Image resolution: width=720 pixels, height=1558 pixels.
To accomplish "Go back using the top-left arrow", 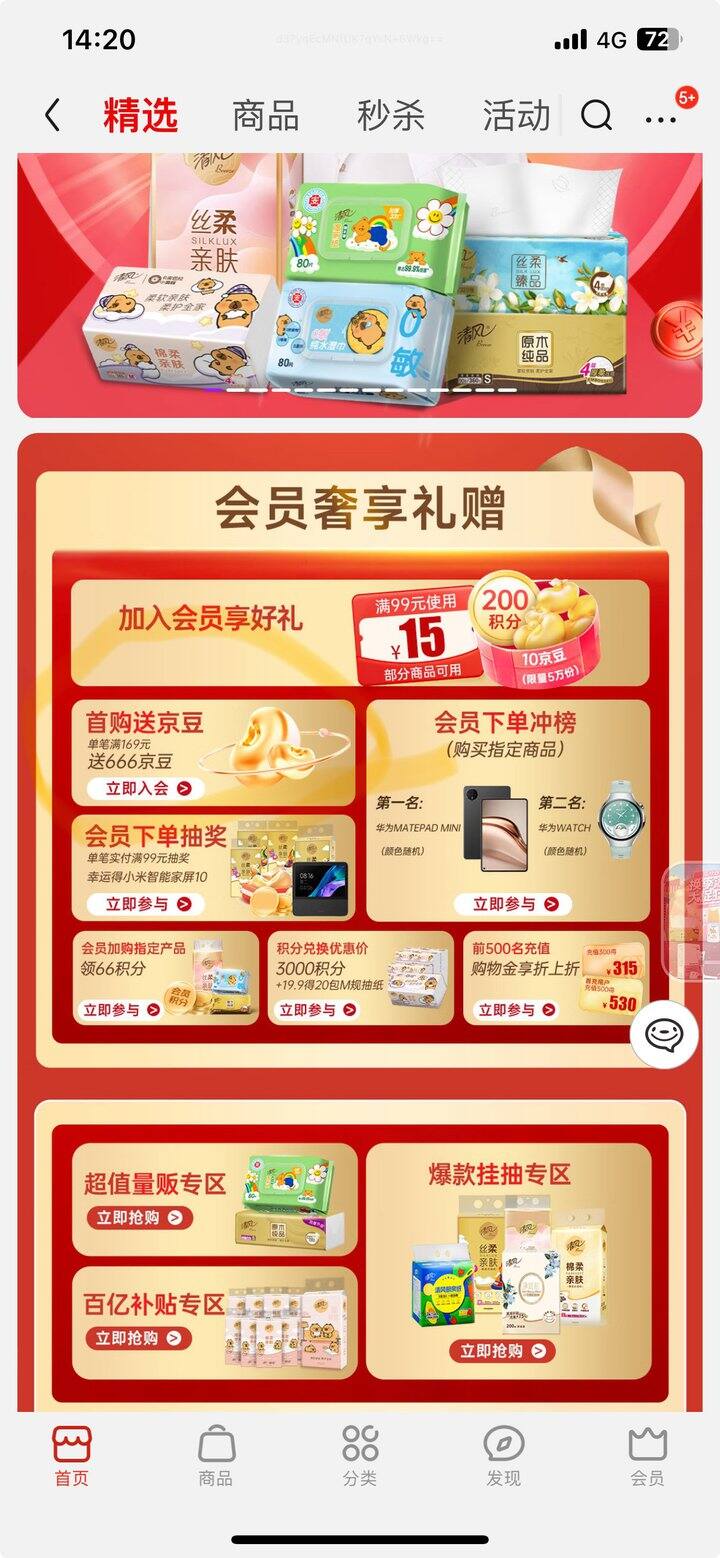I will coord(52,116).
